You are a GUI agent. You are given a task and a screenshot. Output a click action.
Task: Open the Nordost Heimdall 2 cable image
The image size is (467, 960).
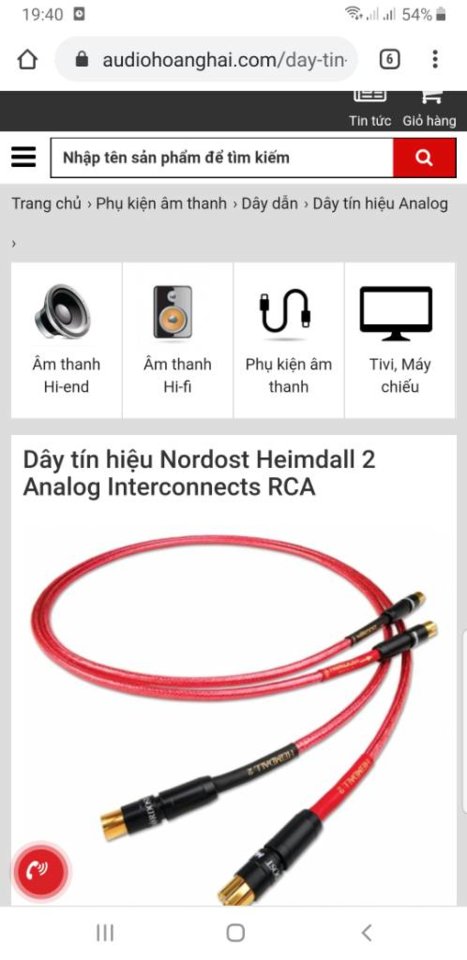(234, 710)
